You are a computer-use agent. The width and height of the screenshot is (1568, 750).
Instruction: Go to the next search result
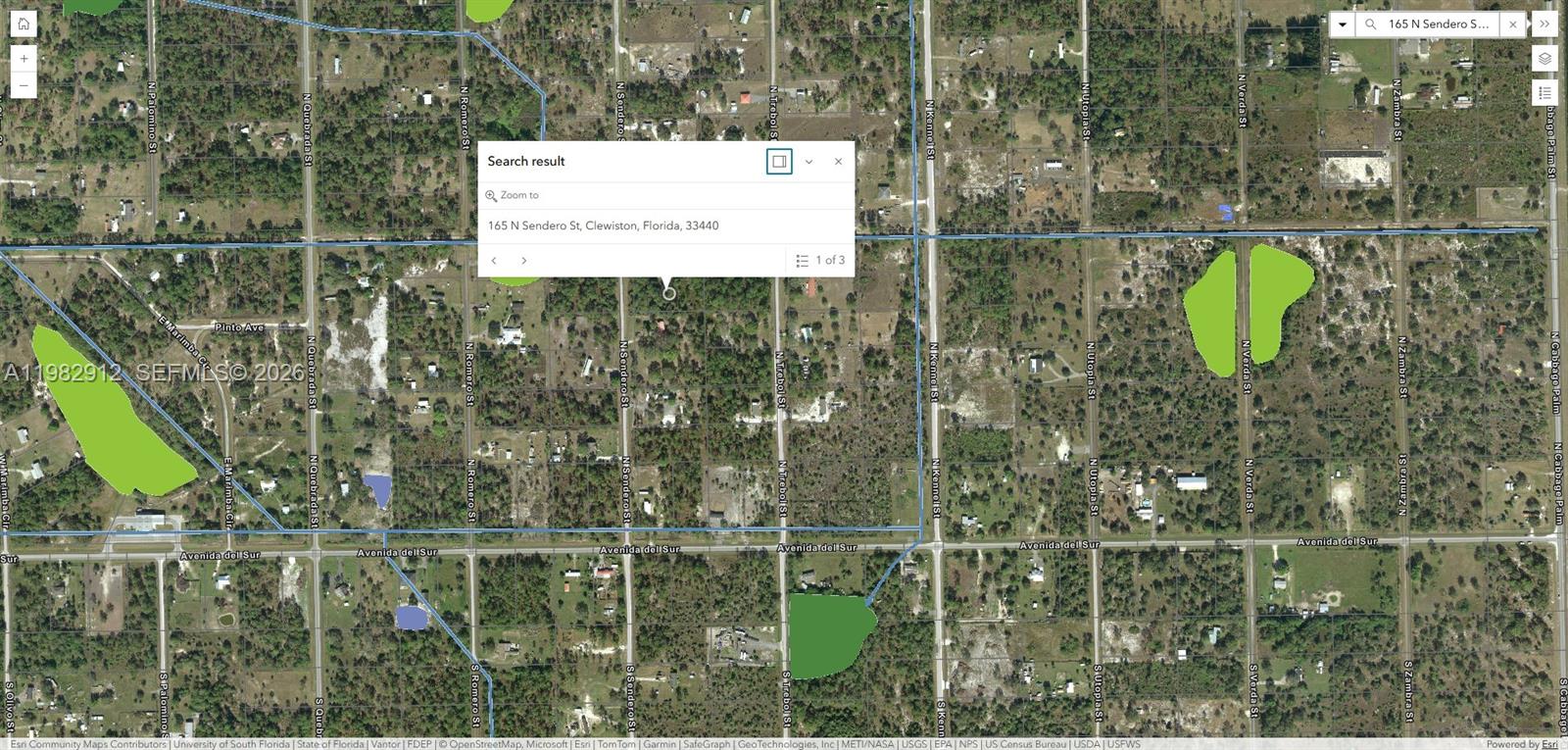pyautogui.click(x=524, y=261)
